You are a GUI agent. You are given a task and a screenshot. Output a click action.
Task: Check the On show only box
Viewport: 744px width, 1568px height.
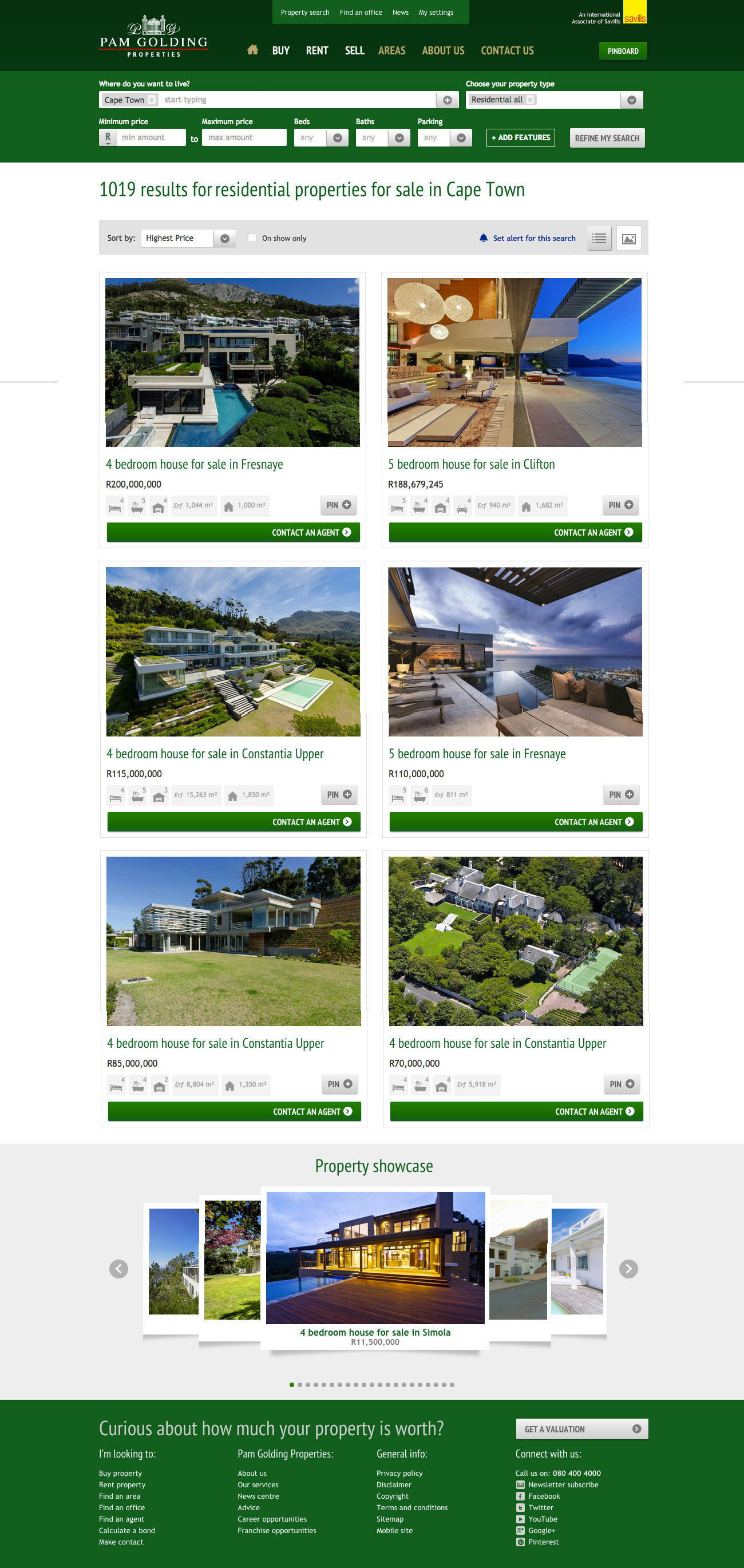tap(252, 238)
